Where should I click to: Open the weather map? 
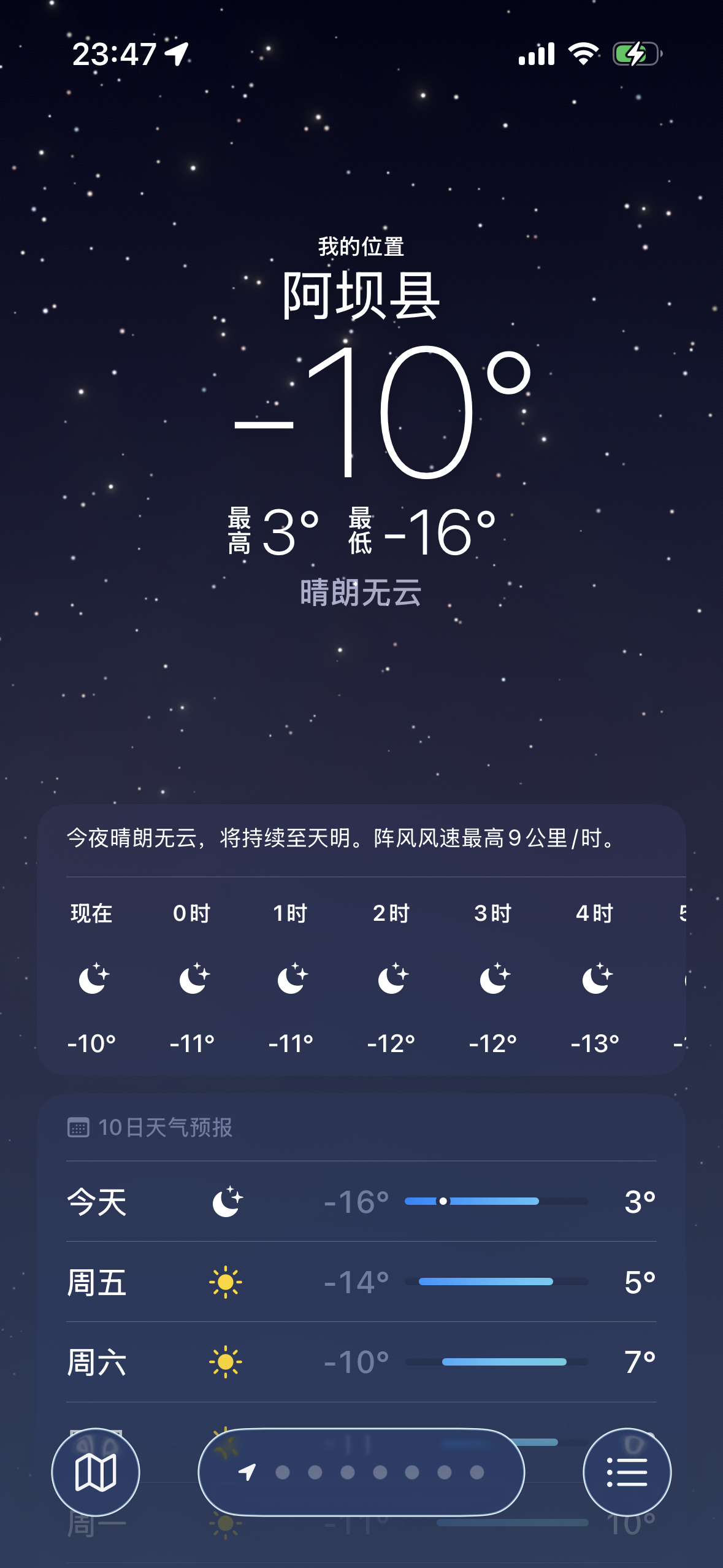tap(95, 1472)
